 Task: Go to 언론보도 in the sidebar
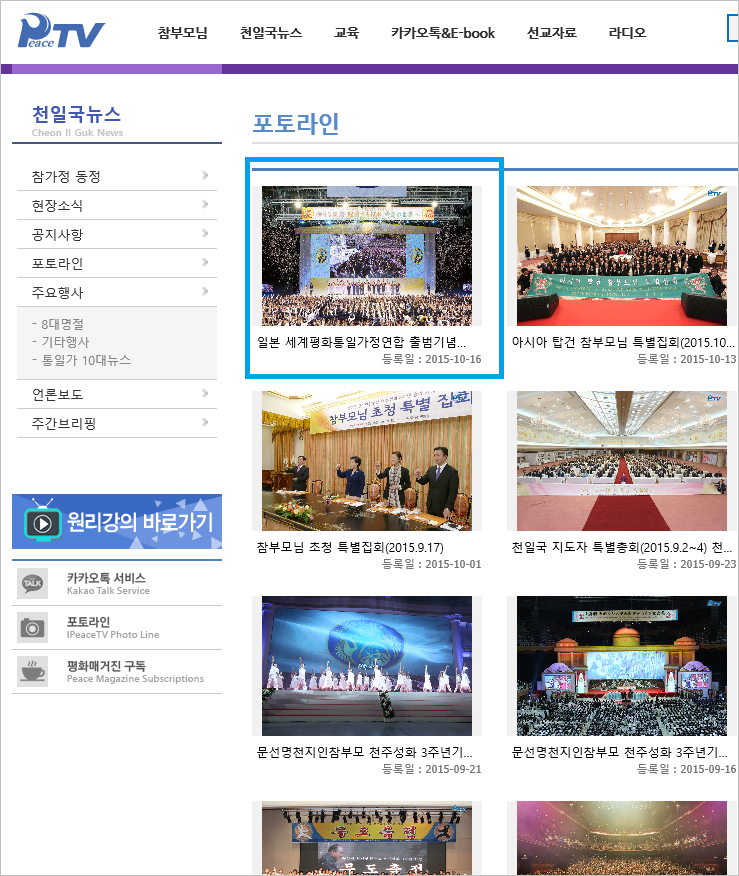tap(117, 394)
